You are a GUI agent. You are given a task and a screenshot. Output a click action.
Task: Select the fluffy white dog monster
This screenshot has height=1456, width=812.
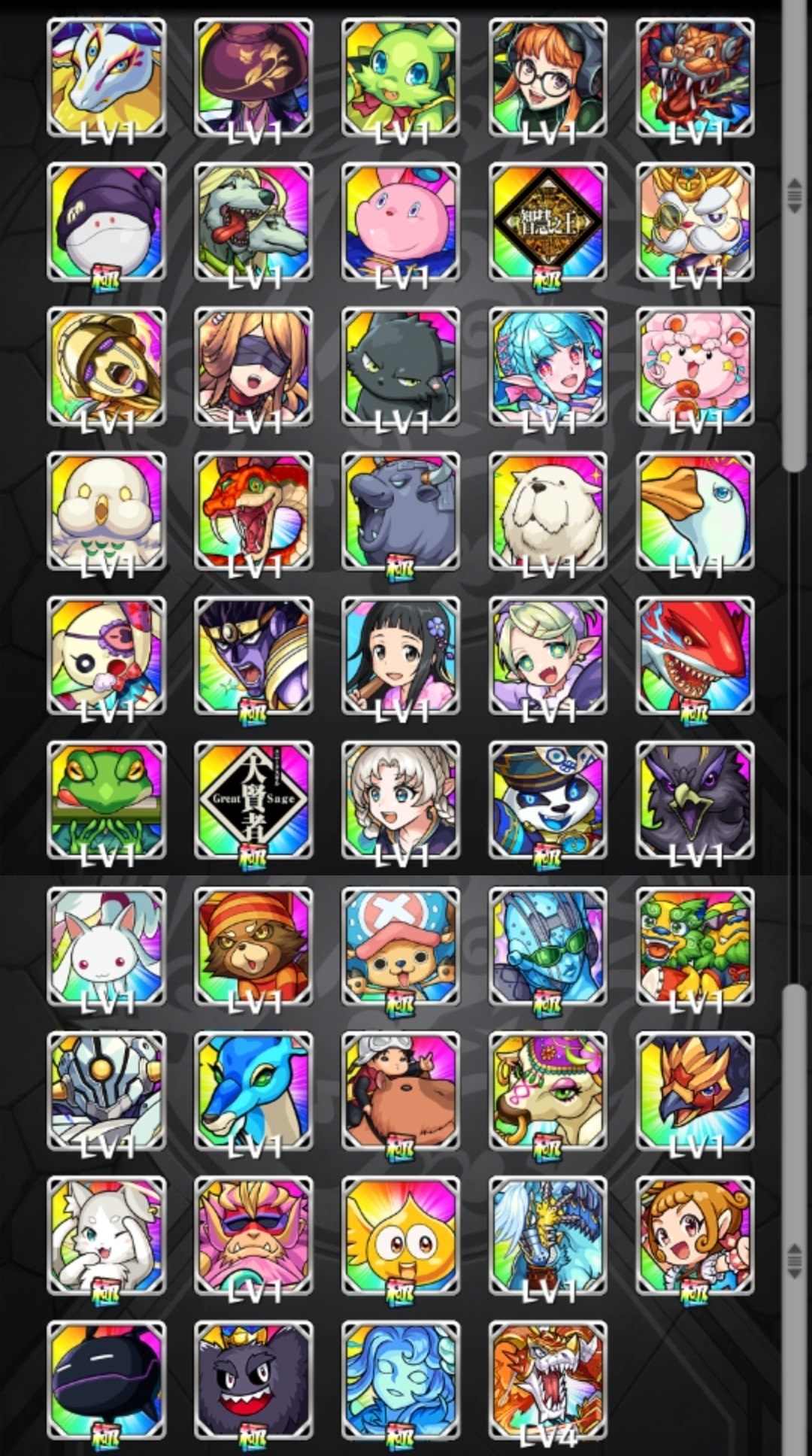point(548,510)
